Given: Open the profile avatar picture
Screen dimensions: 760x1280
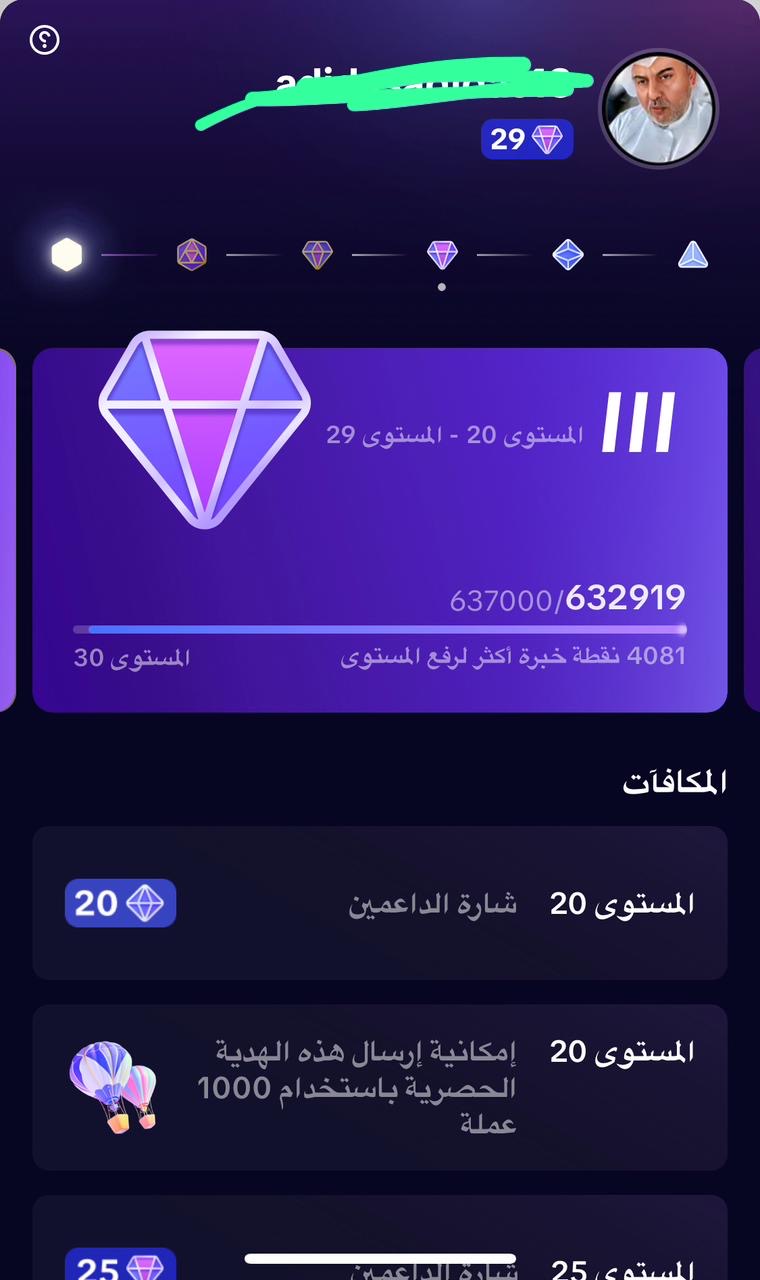Looking at the screenshot, I should (658, 109).
